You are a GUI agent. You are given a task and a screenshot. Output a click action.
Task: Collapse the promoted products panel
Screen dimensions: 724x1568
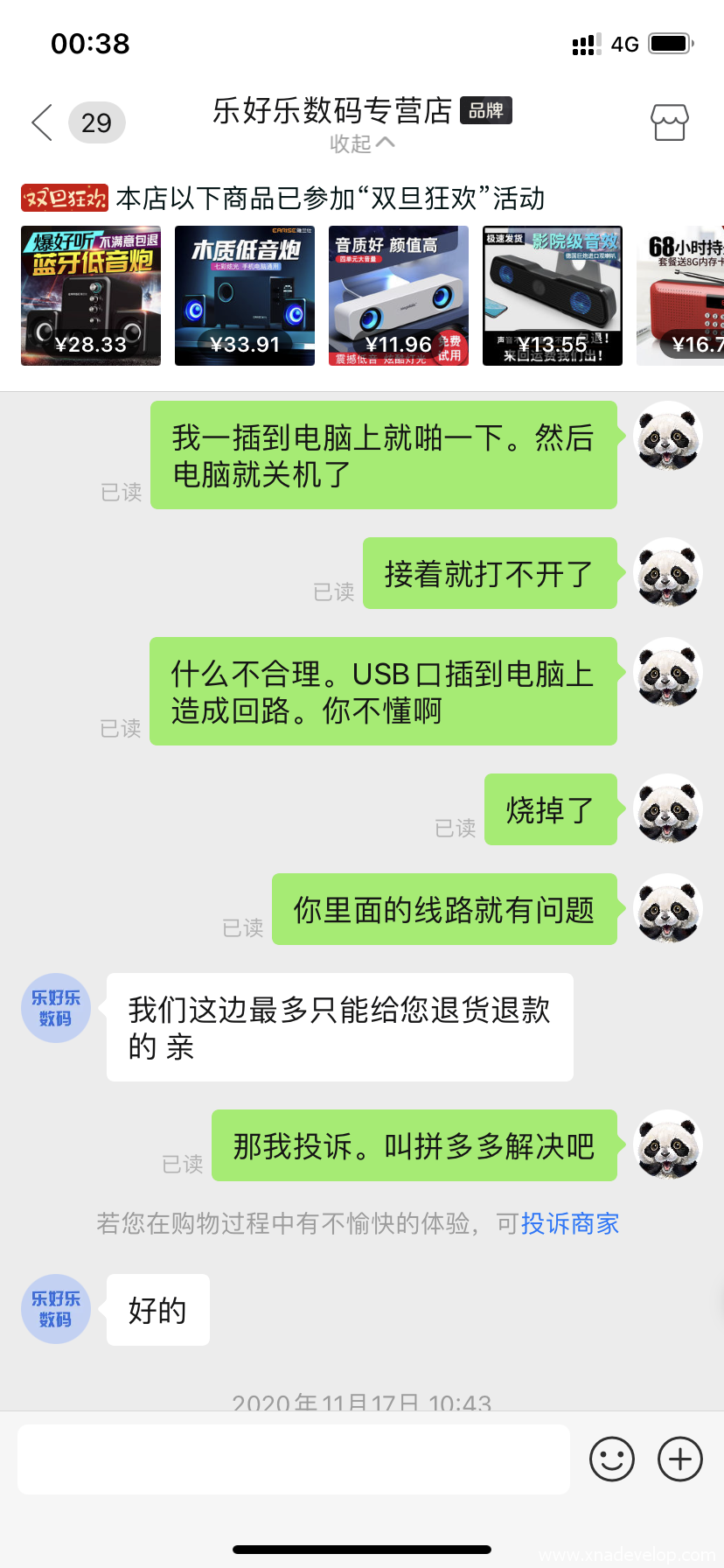coord(362,143)
